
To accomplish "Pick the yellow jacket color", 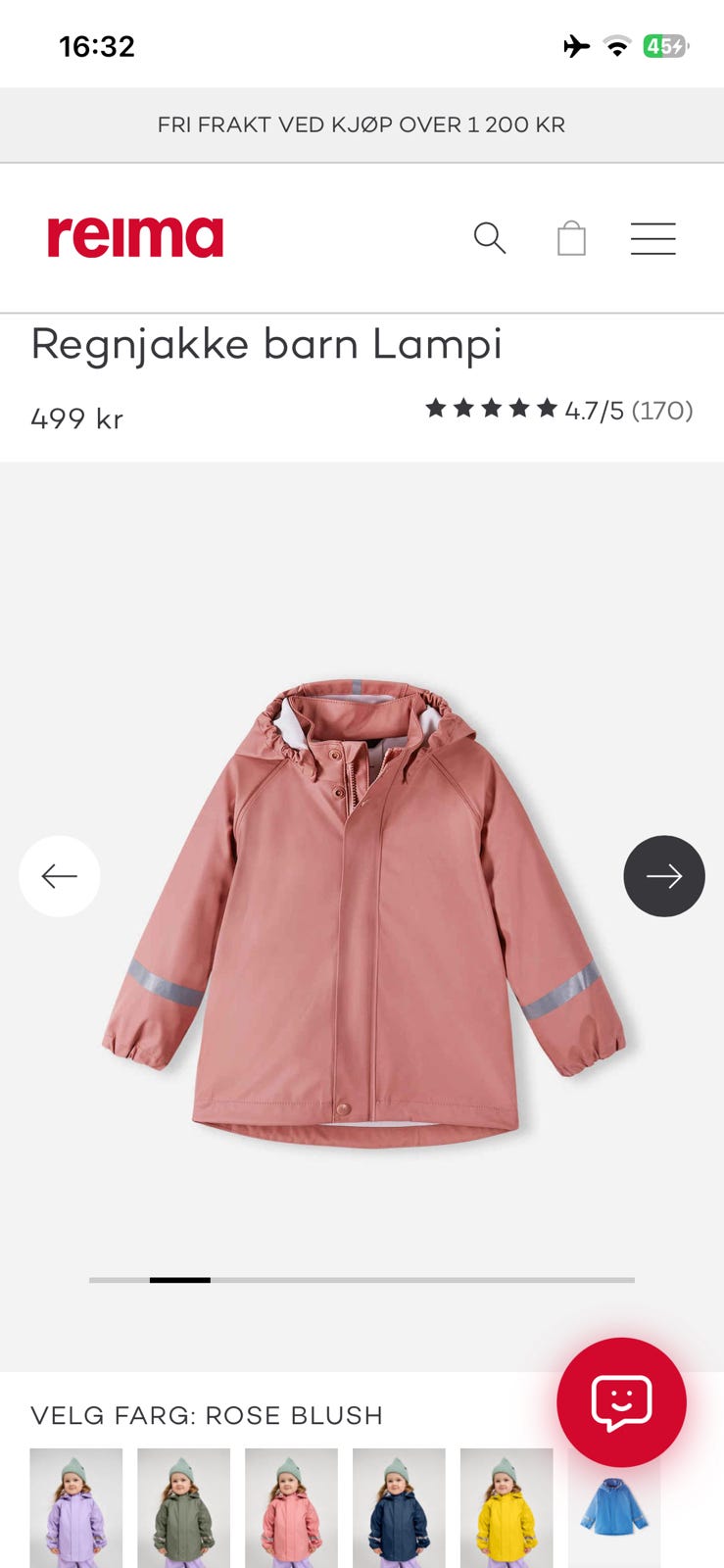I will click(507, 1507).
